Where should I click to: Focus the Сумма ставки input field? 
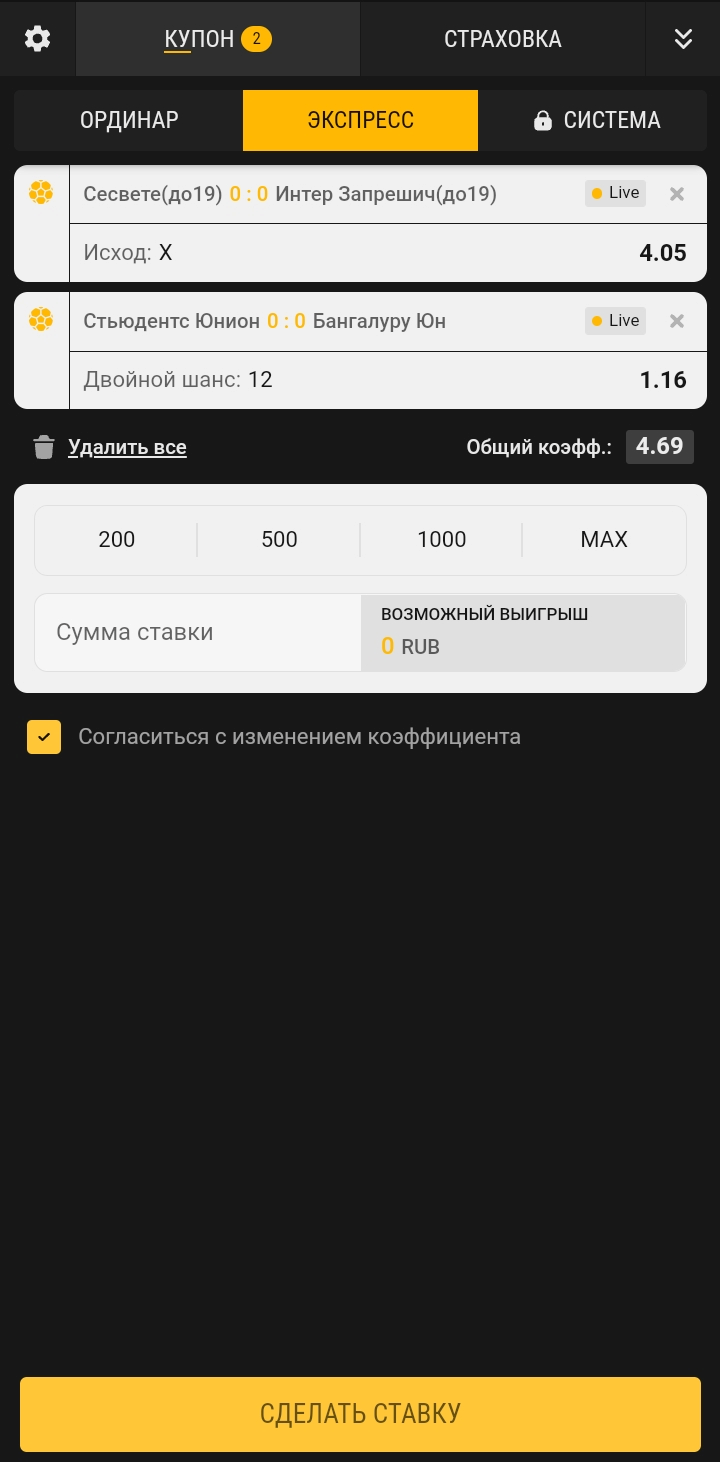[x=198, y=632]
